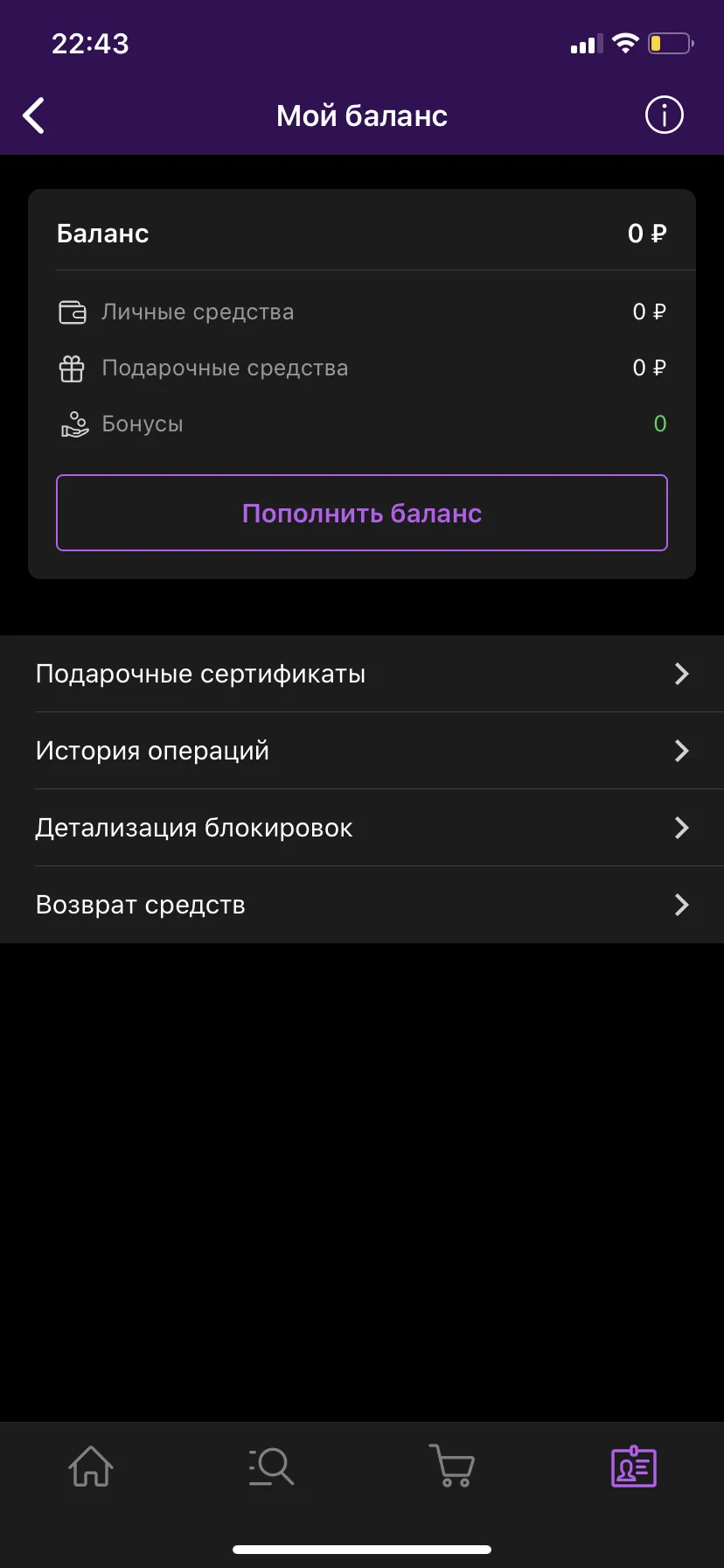
Task: Open the info icon in the header
Action: point(664,115)
